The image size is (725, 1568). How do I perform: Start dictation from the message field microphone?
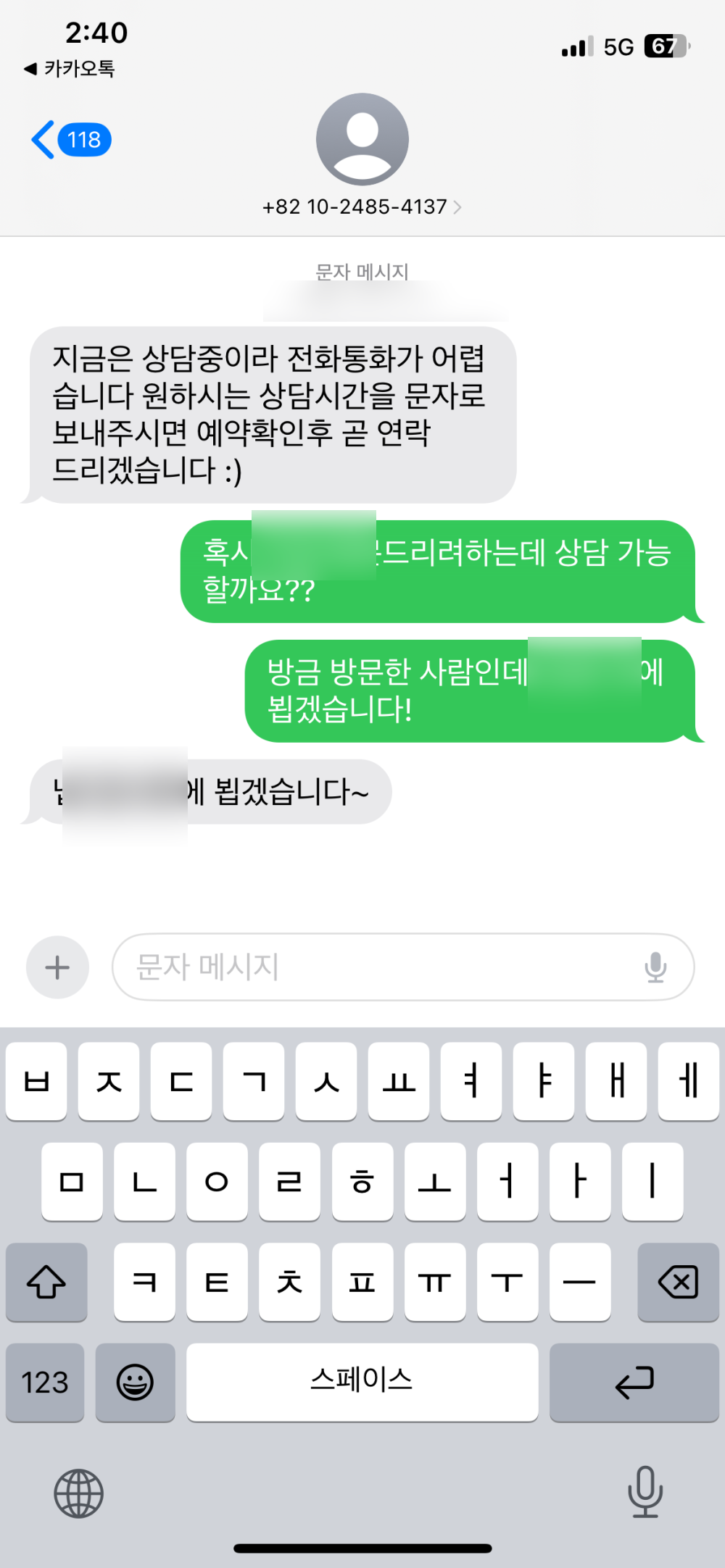tap(655, 967)
